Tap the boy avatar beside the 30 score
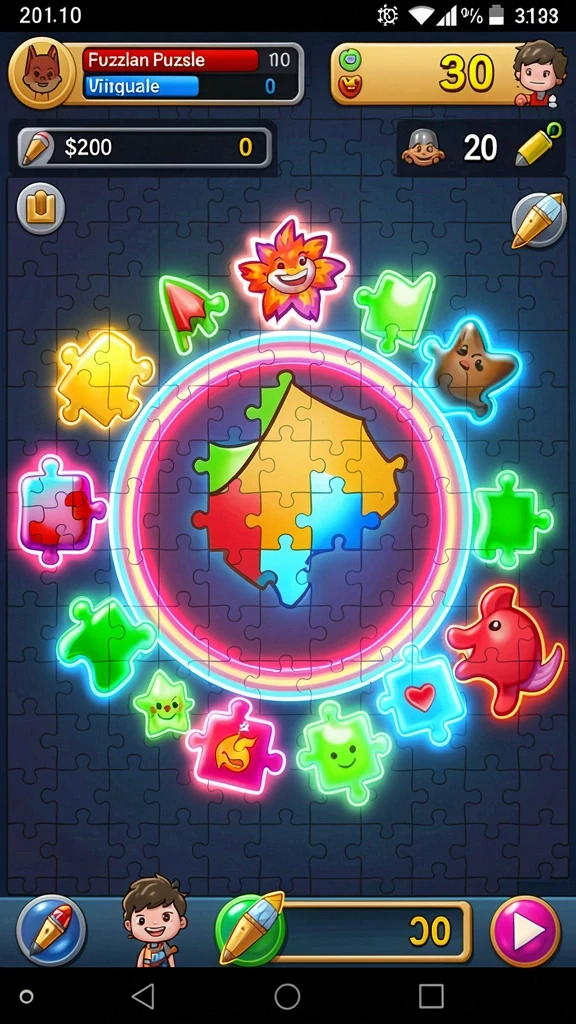The height and width of the screenshot is (1024, 576). 538,72
